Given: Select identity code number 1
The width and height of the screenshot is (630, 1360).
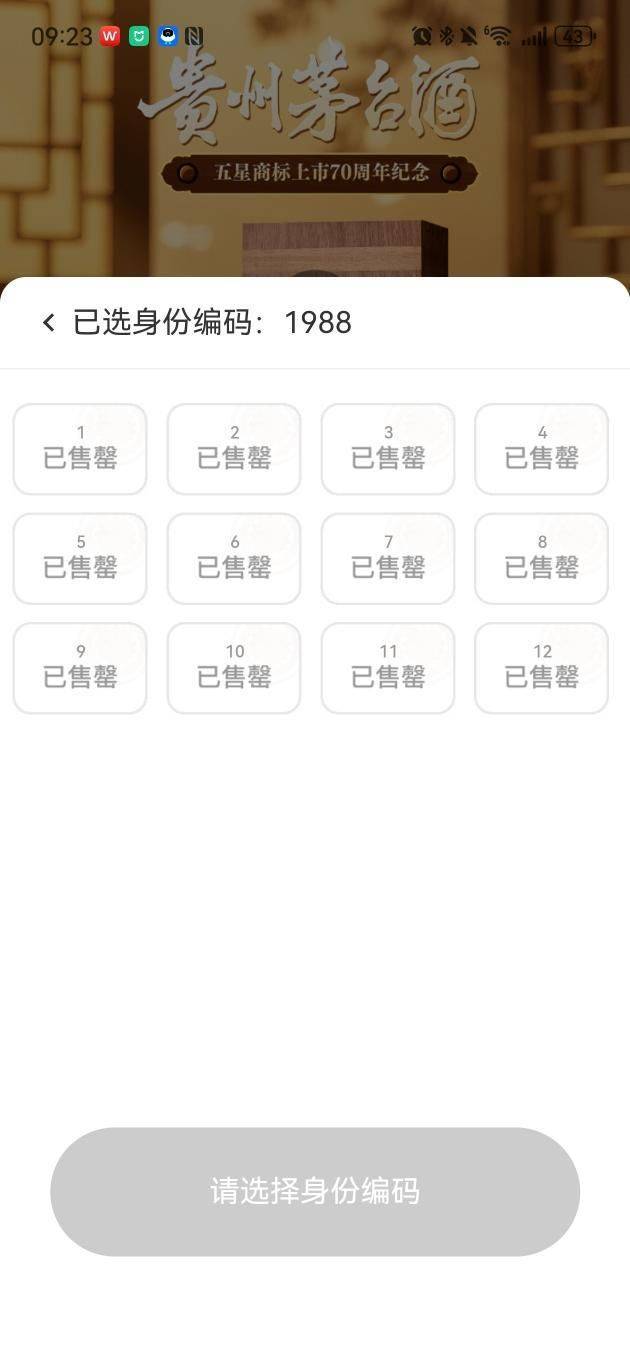Looking at the screenshot, I should click(x=80, y=449).
